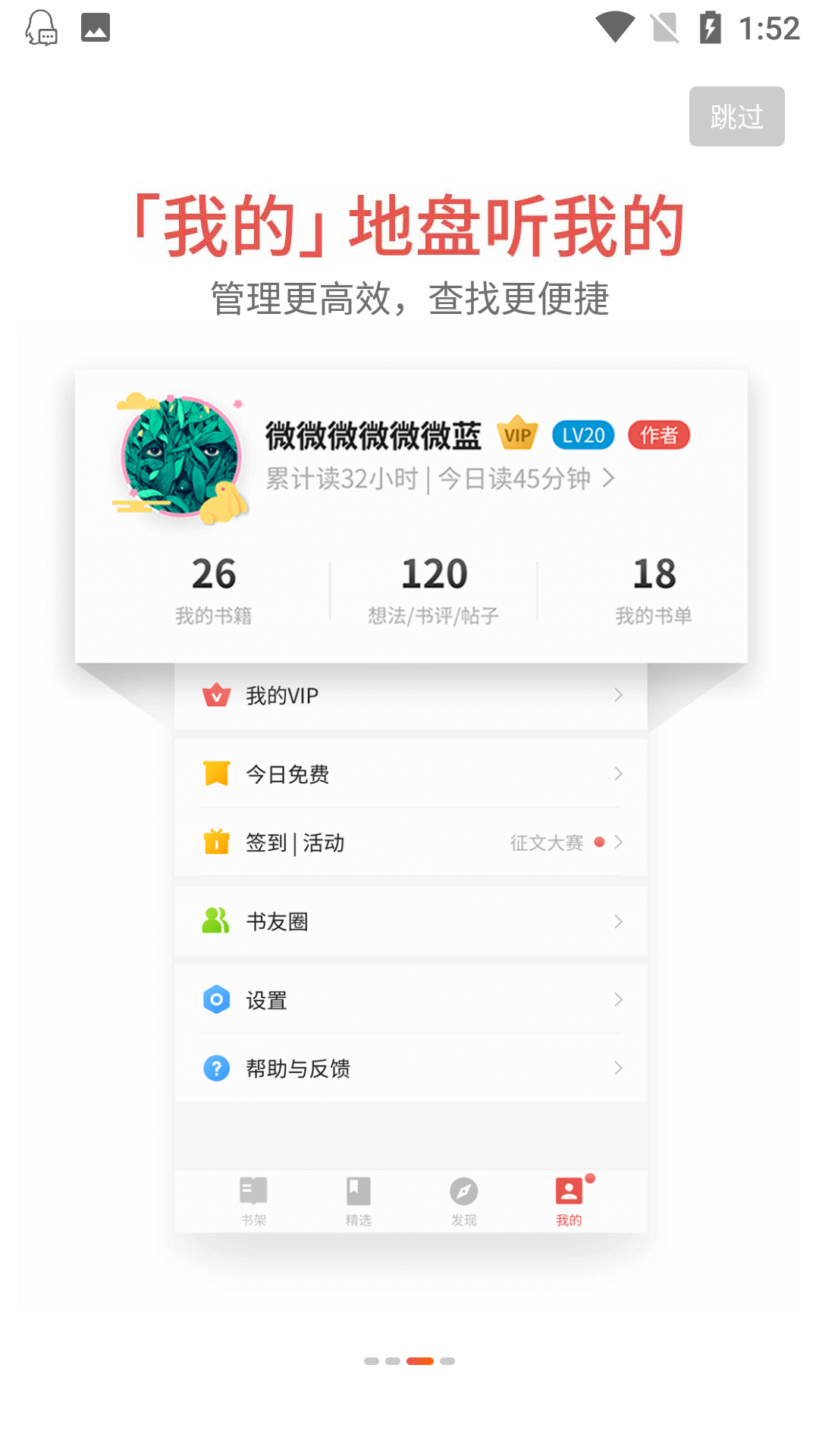Open the 我的VIP crown icon
The height and width of the screenshot is (1456, 819).
pyautogui.click(x=217, y=695)
